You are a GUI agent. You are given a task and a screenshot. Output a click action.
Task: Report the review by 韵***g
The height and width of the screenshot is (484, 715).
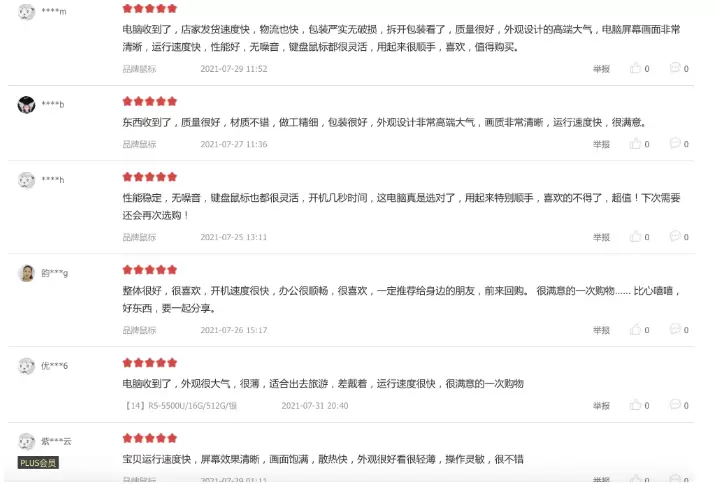coord(601,330)
